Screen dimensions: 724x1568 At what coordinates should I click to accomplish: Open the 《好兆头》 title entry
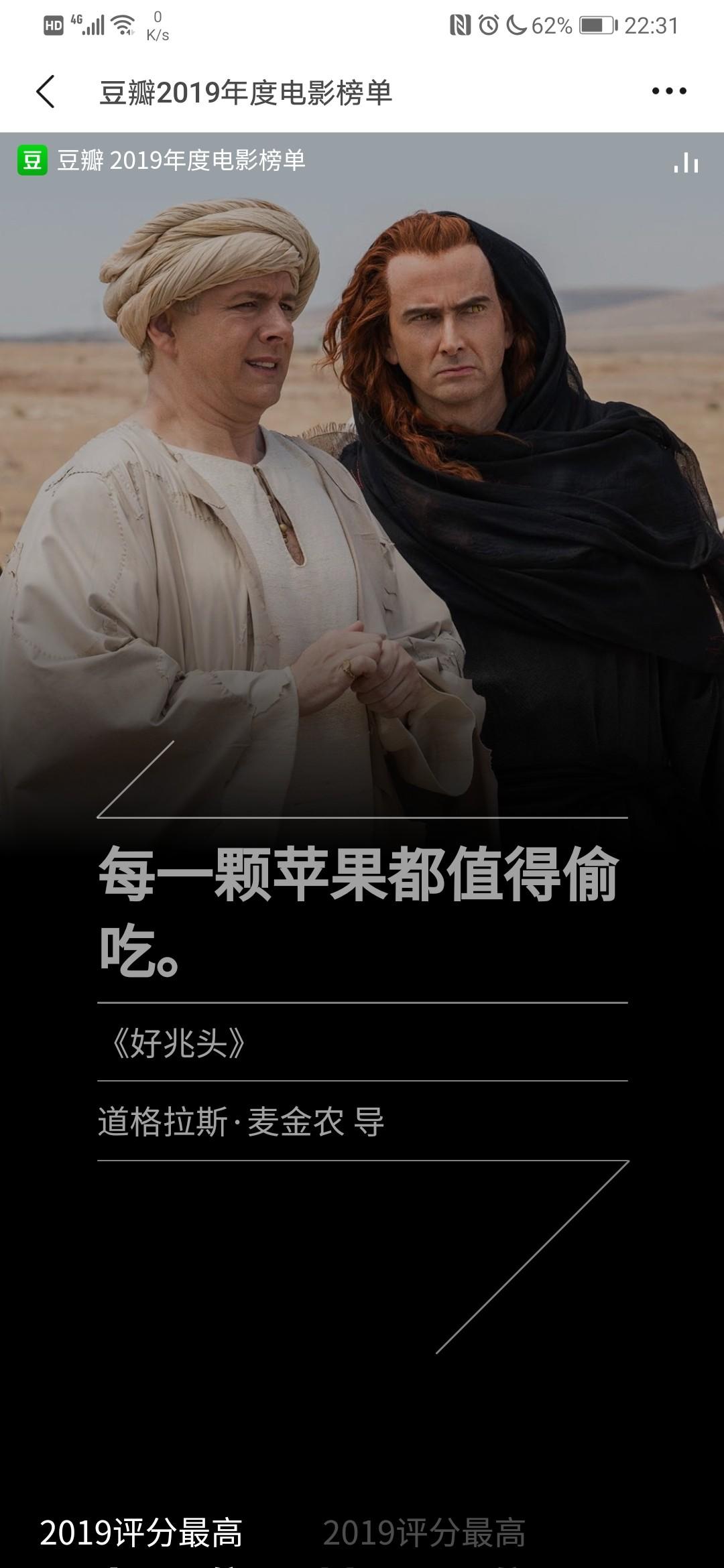pos(178,1043)
